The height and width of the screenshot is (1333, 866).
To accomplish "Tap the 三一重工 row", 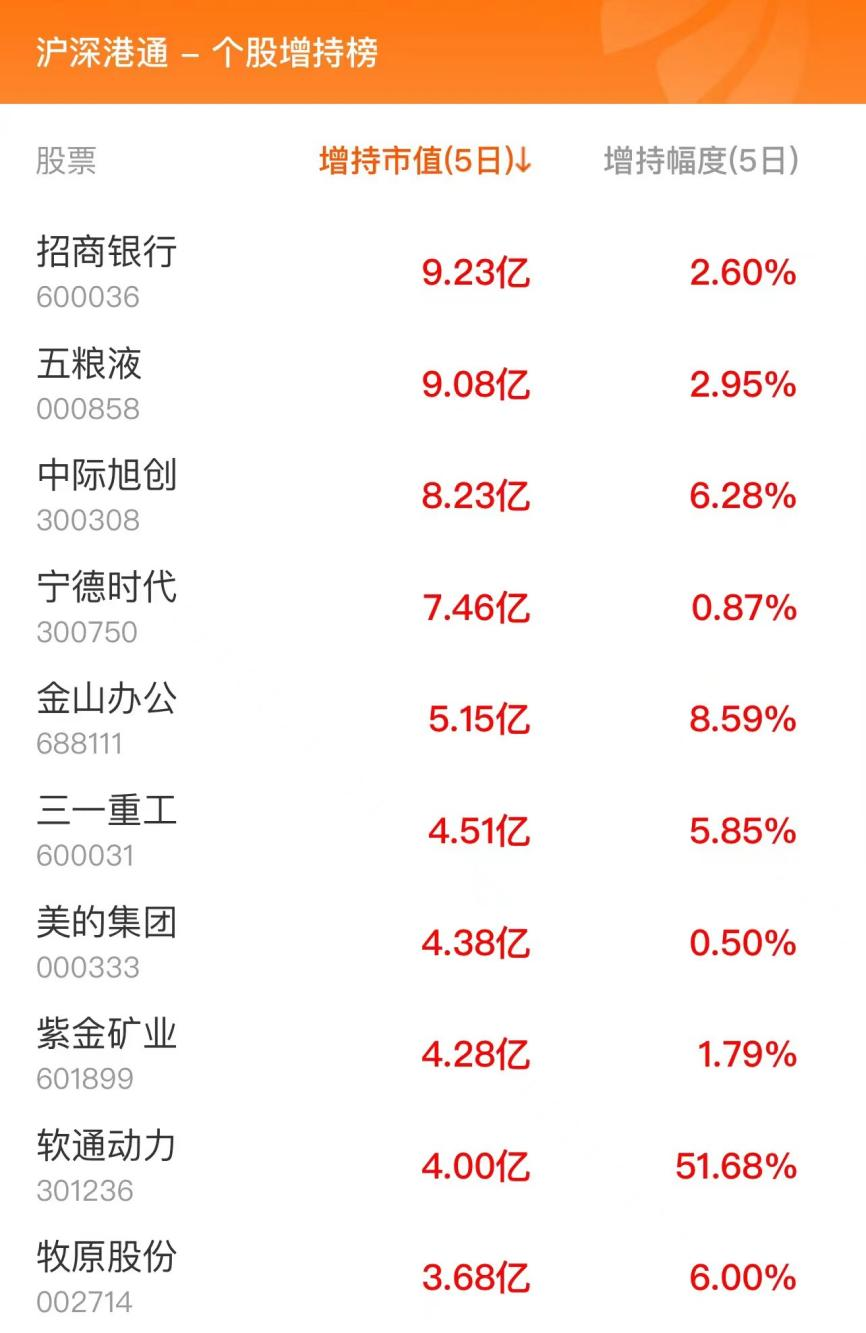I will 107,811.
